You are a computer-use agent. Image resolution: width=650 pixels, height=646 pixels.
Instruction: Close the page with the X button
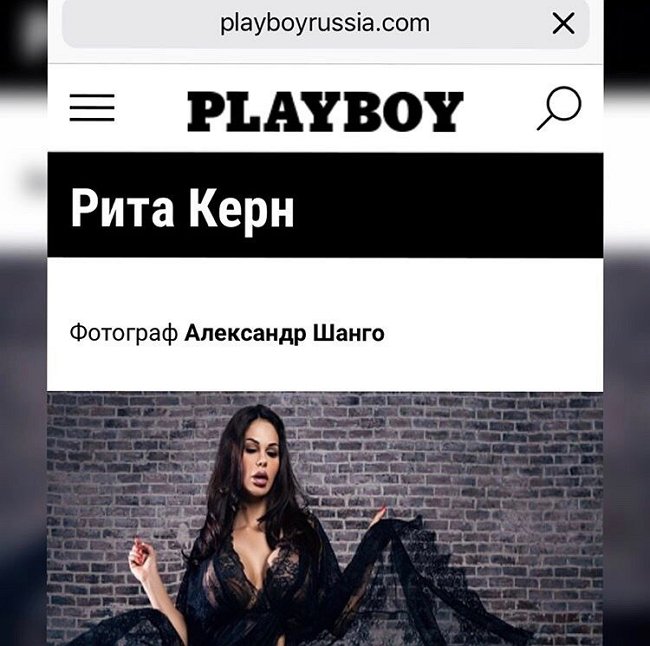pyautogui.click(x=563, y=23)
